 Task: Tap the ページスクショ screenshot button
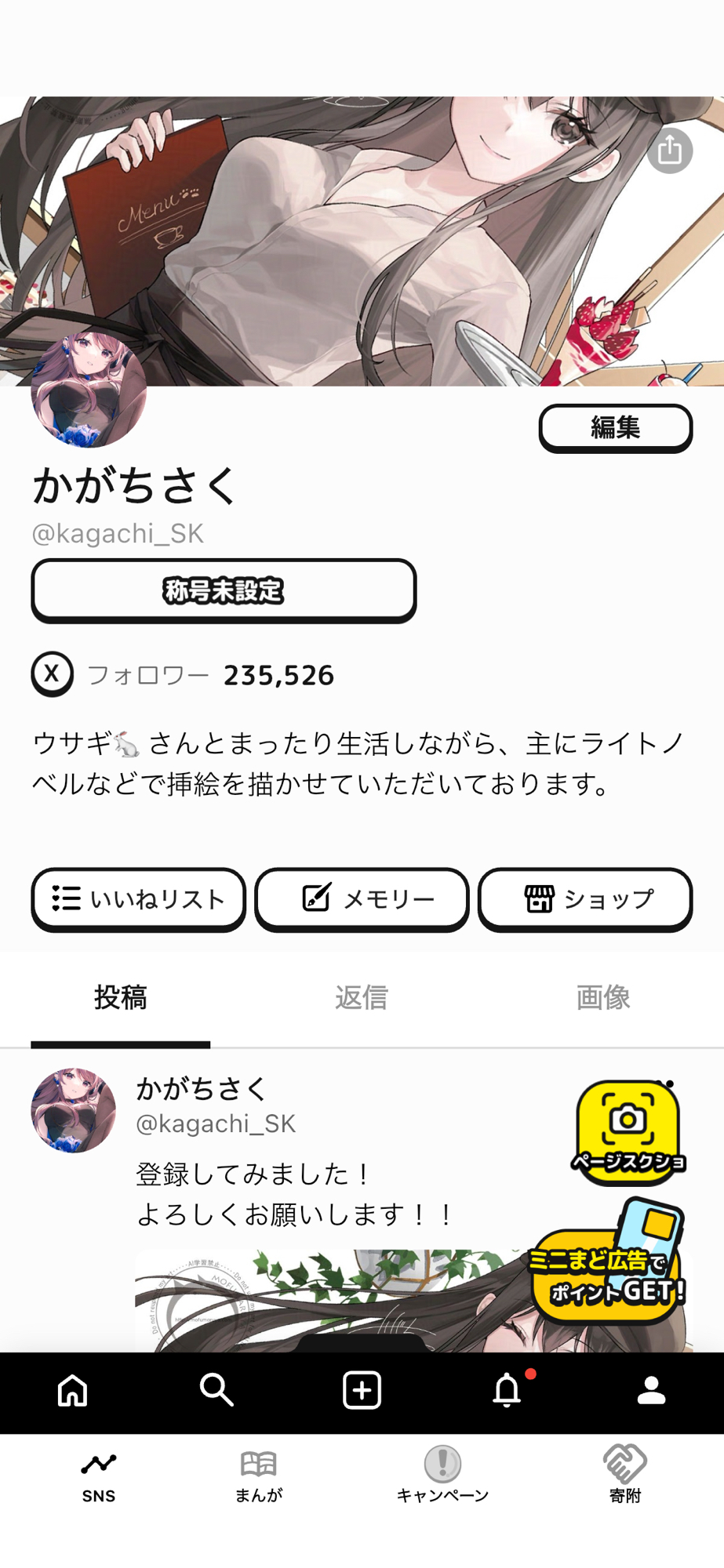(x=628, y=1131)
